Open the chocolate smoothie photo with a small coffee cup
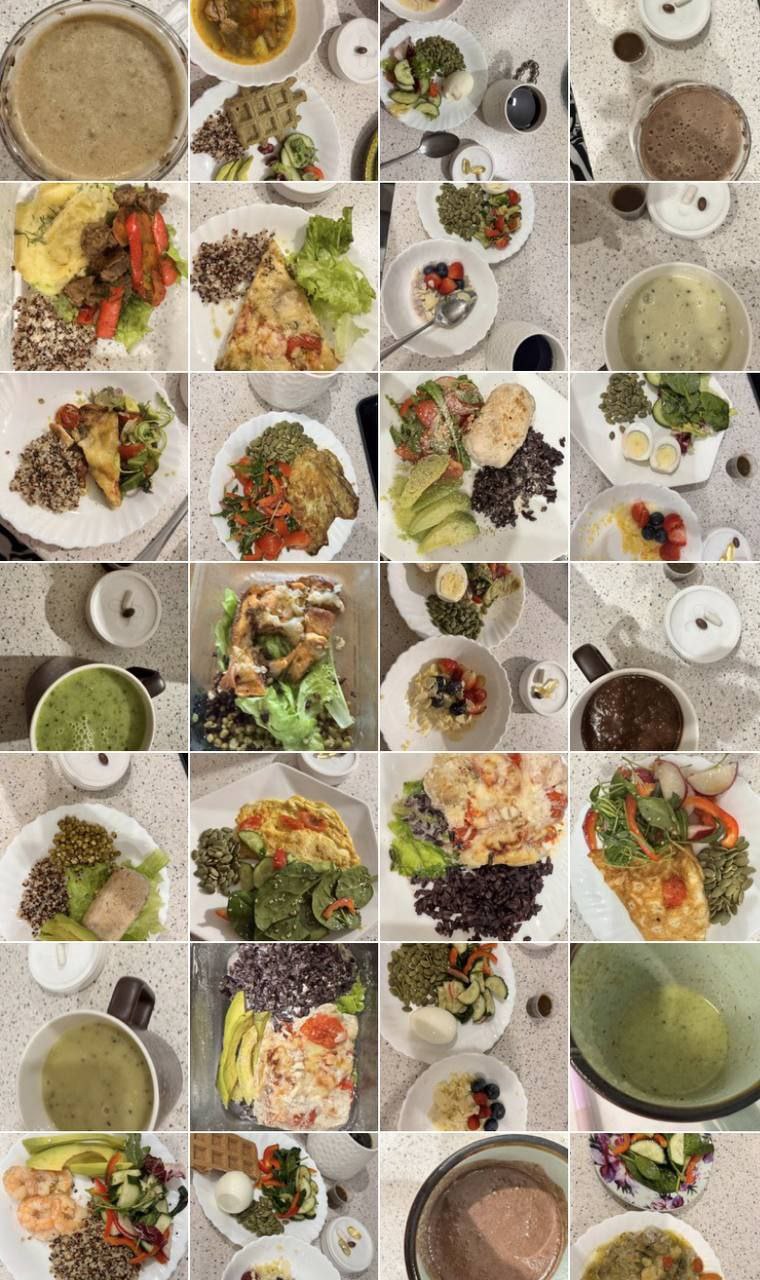The width and height of the screenshot is (760, 1280). 664,90
